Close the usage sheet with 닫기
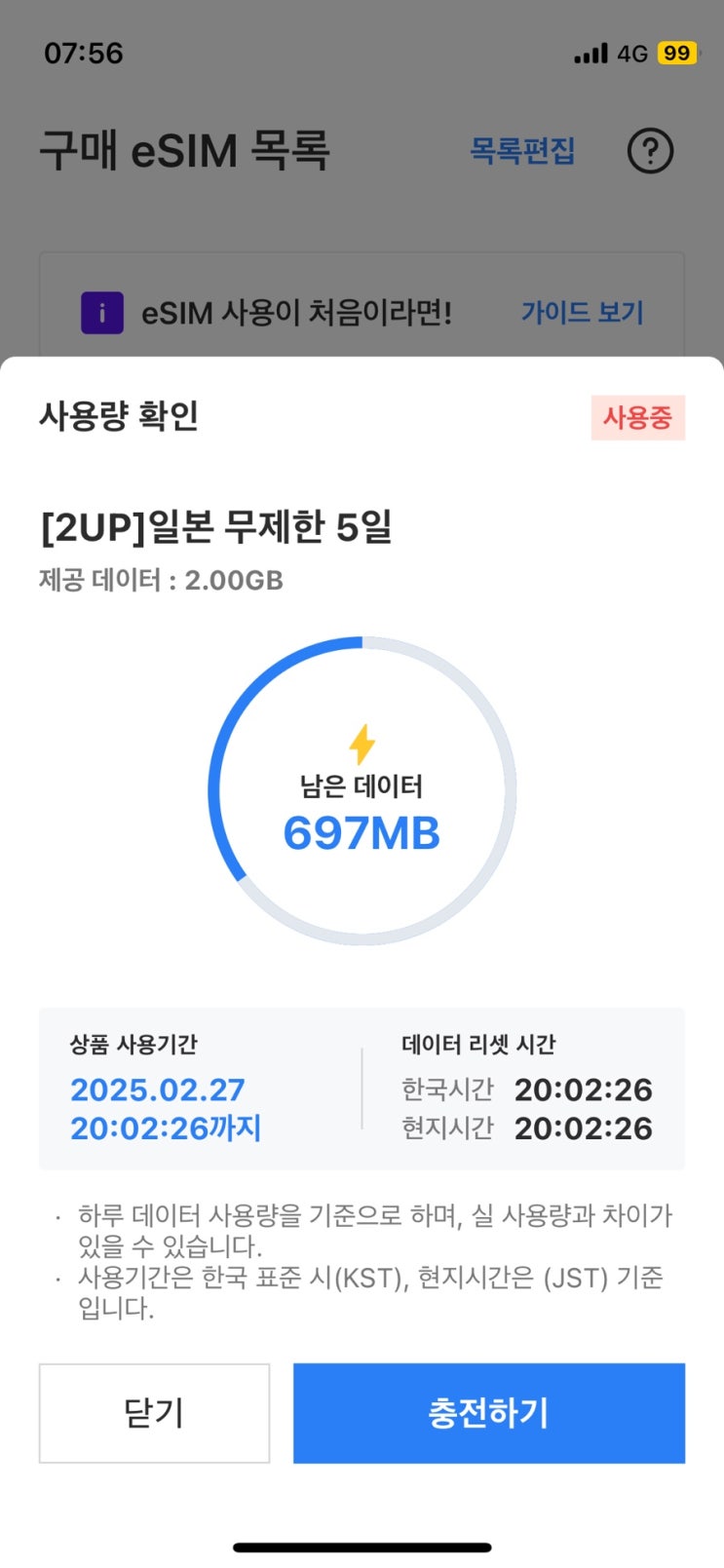 click(154, 1412)
